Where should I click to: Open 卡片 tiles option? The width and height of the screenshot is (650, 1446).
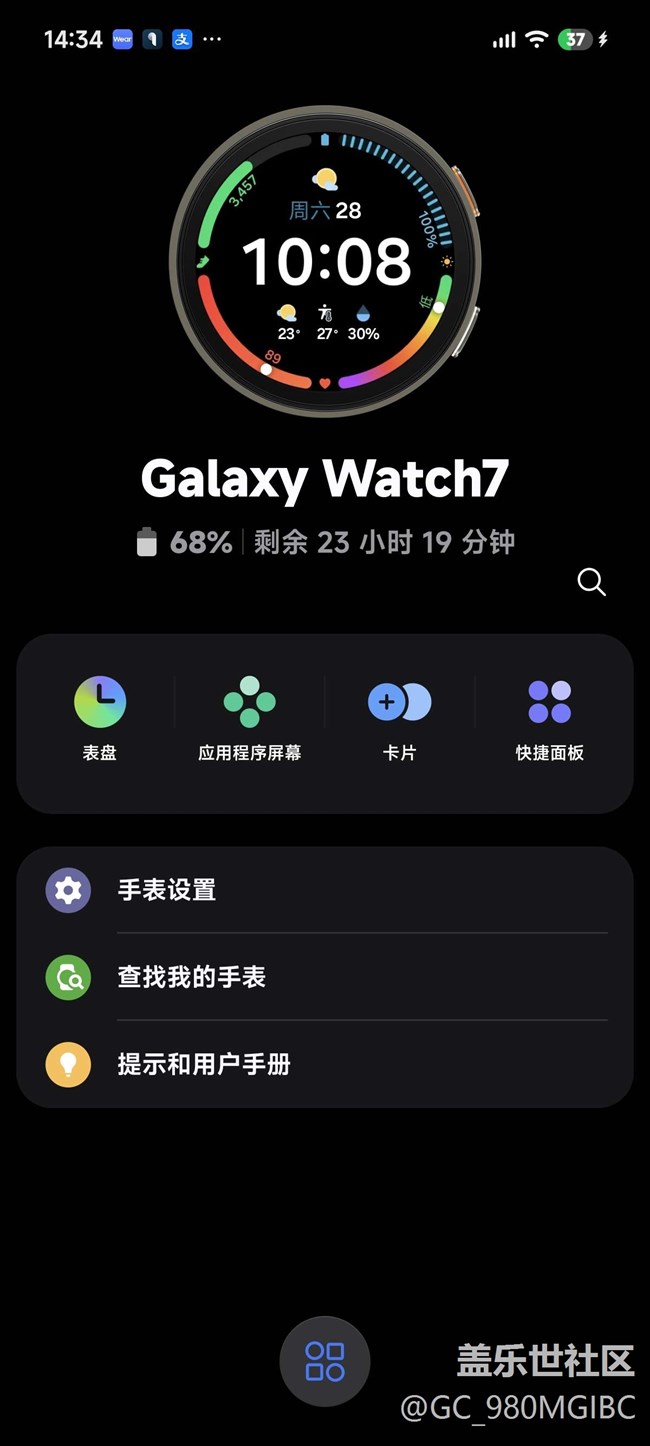click(x=399, y=718)
